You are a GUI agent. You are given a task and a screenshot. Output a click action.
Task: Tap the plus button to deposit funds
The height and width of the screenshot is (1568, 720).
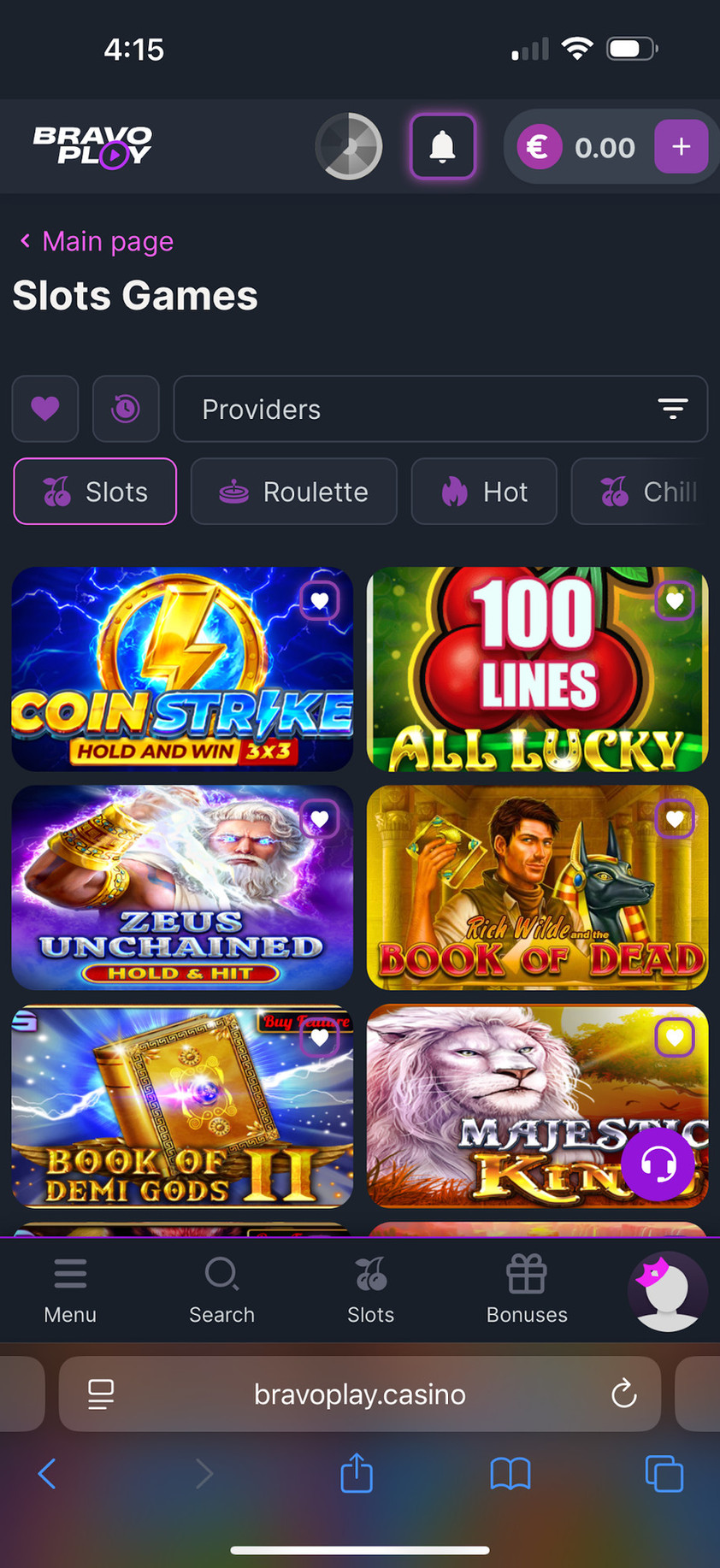(681, 147)
